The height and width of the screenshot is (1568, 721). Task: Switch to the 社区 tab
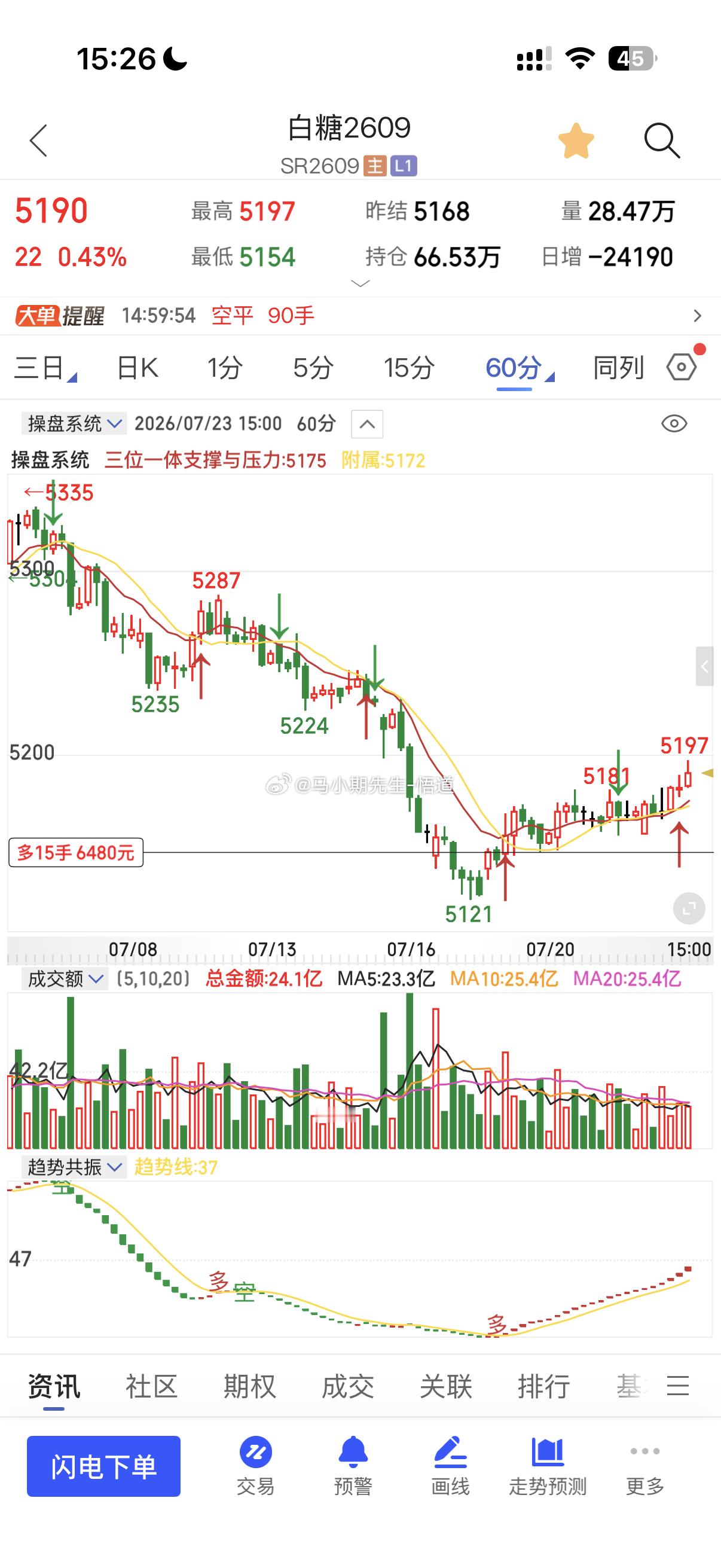151,1386
